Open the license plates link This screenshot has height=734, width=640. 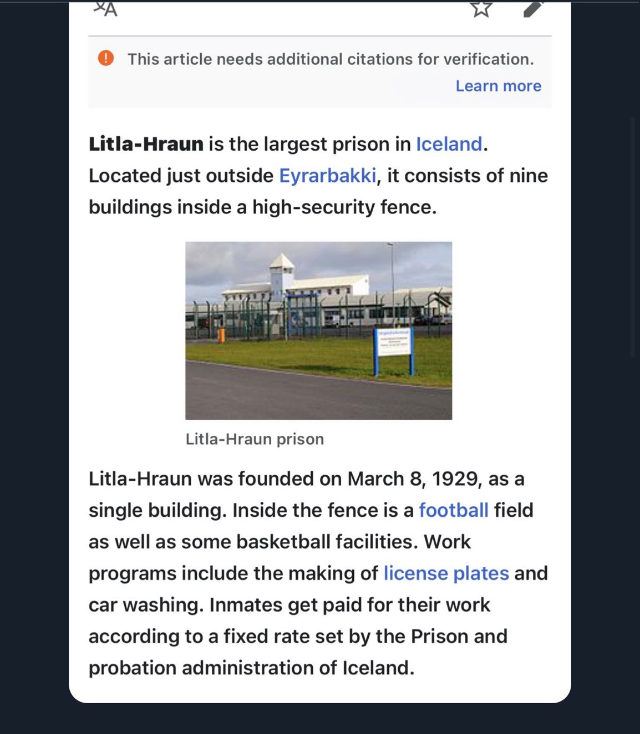pyautogui.click(x=446, y=573)
